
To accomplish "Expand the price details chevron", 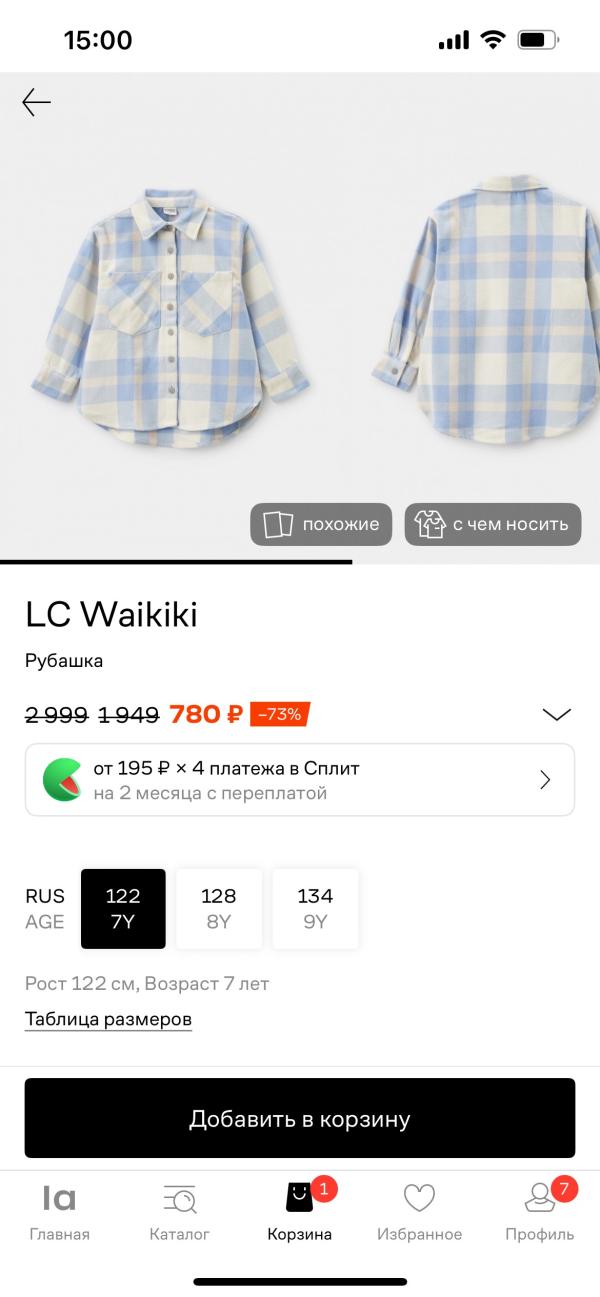I will 556,714.
